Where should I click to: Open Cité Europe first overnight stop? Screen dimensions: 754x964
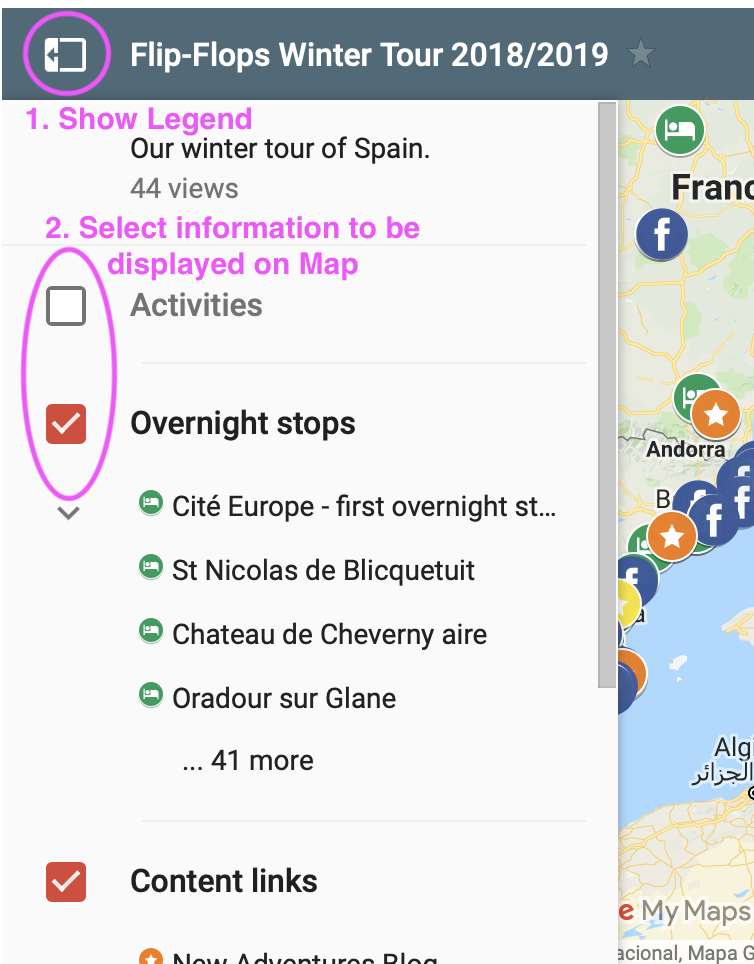click(x=363, y=507)
